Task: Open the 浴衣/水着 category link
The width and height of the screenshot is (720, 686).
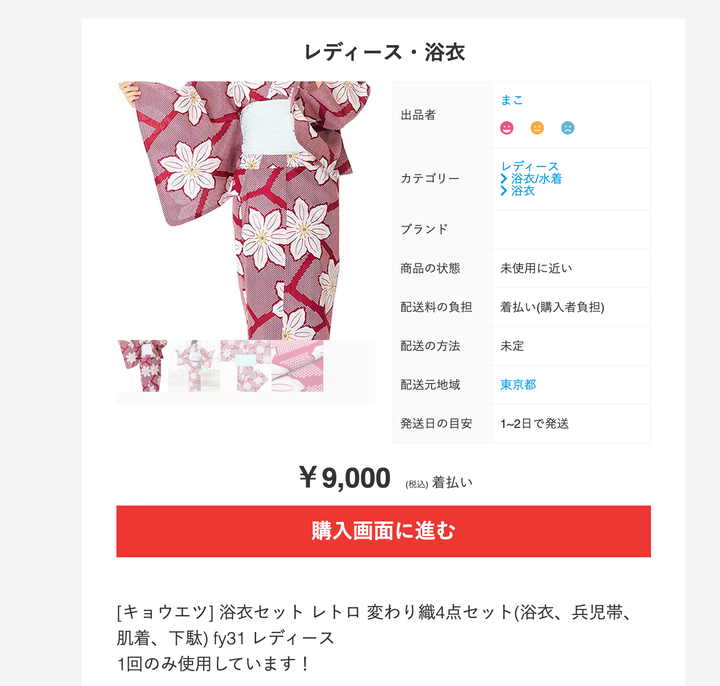Action: 536,178
